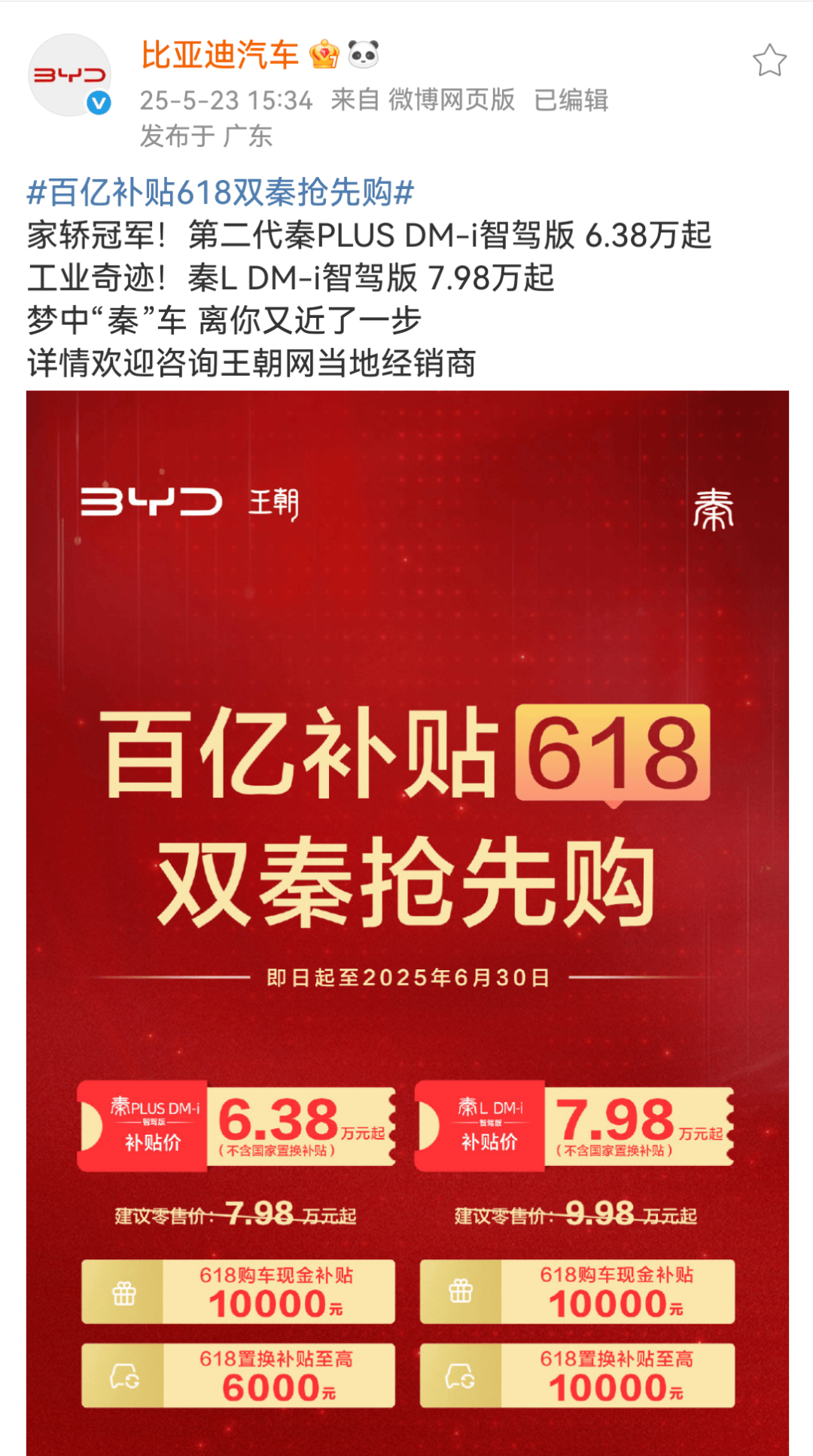
Task: Open the 比亚迪汽车 profile avatar
Action: pyautogui.click(x=69, y=75)
